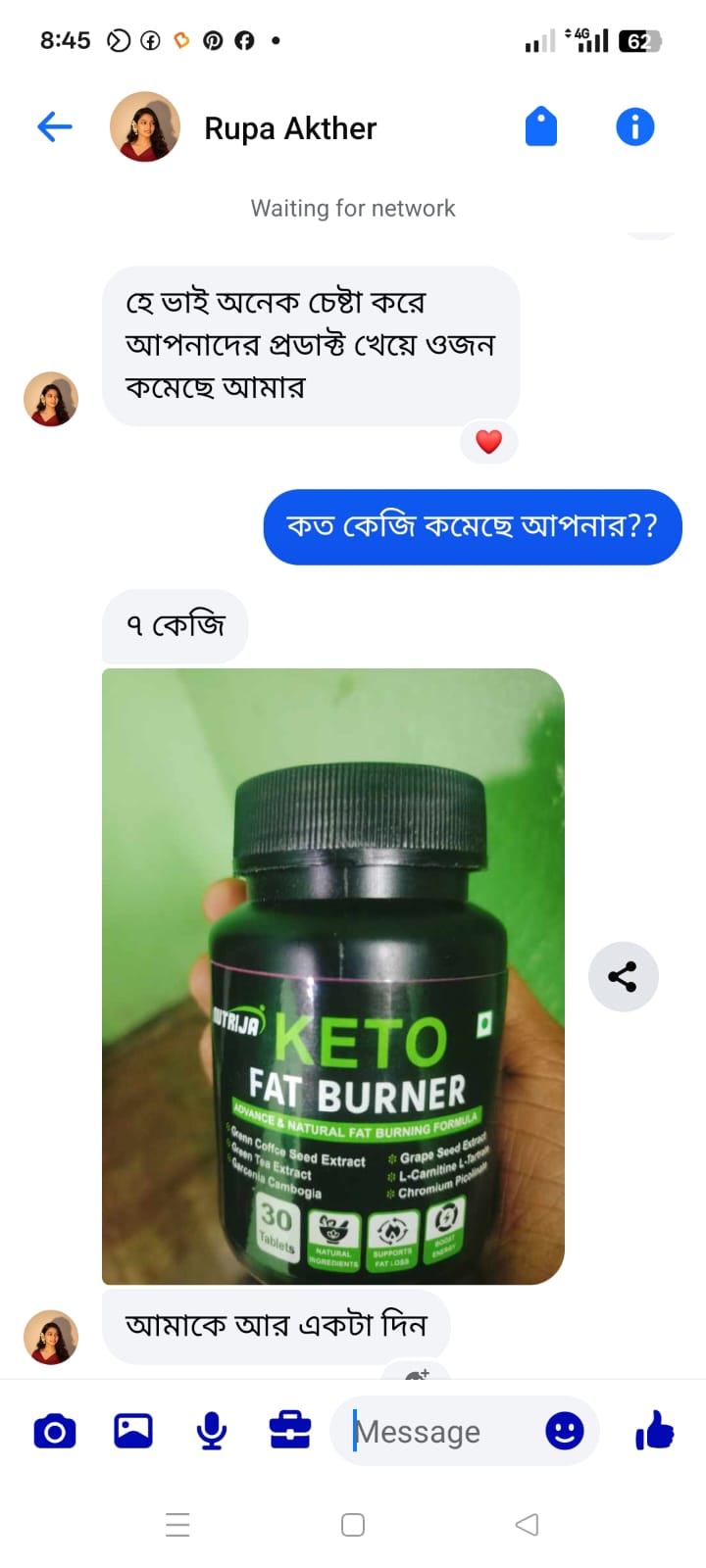Screen dimensions: 706x1568
Task: Open the emoji picker
Action: coord(565,1432)
